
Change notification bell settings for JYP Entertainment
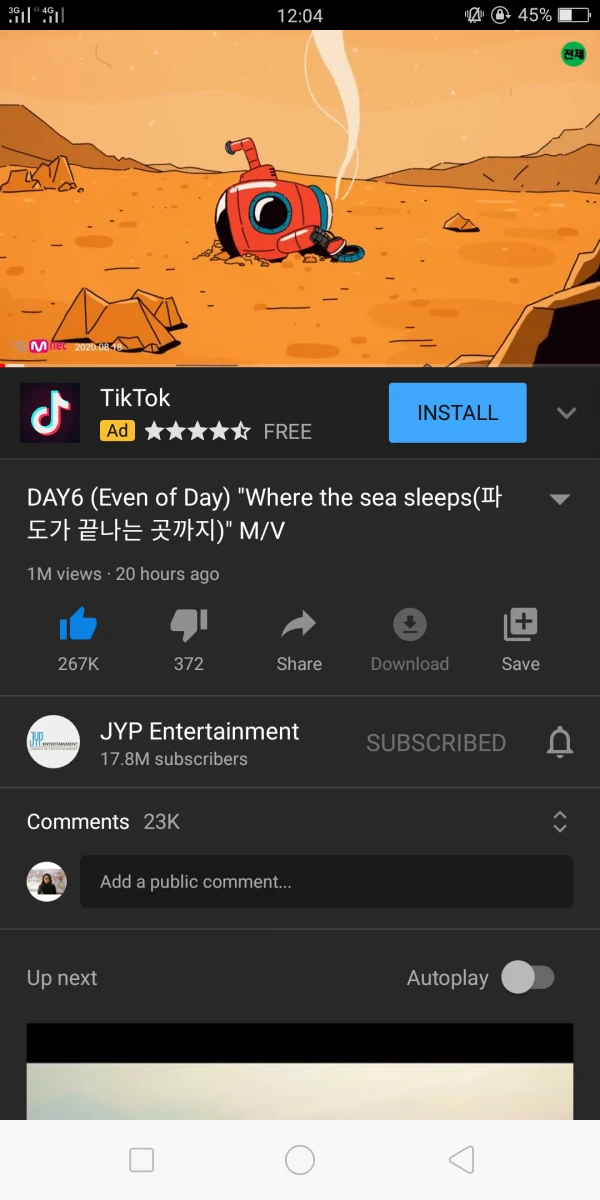coord(560,743)
